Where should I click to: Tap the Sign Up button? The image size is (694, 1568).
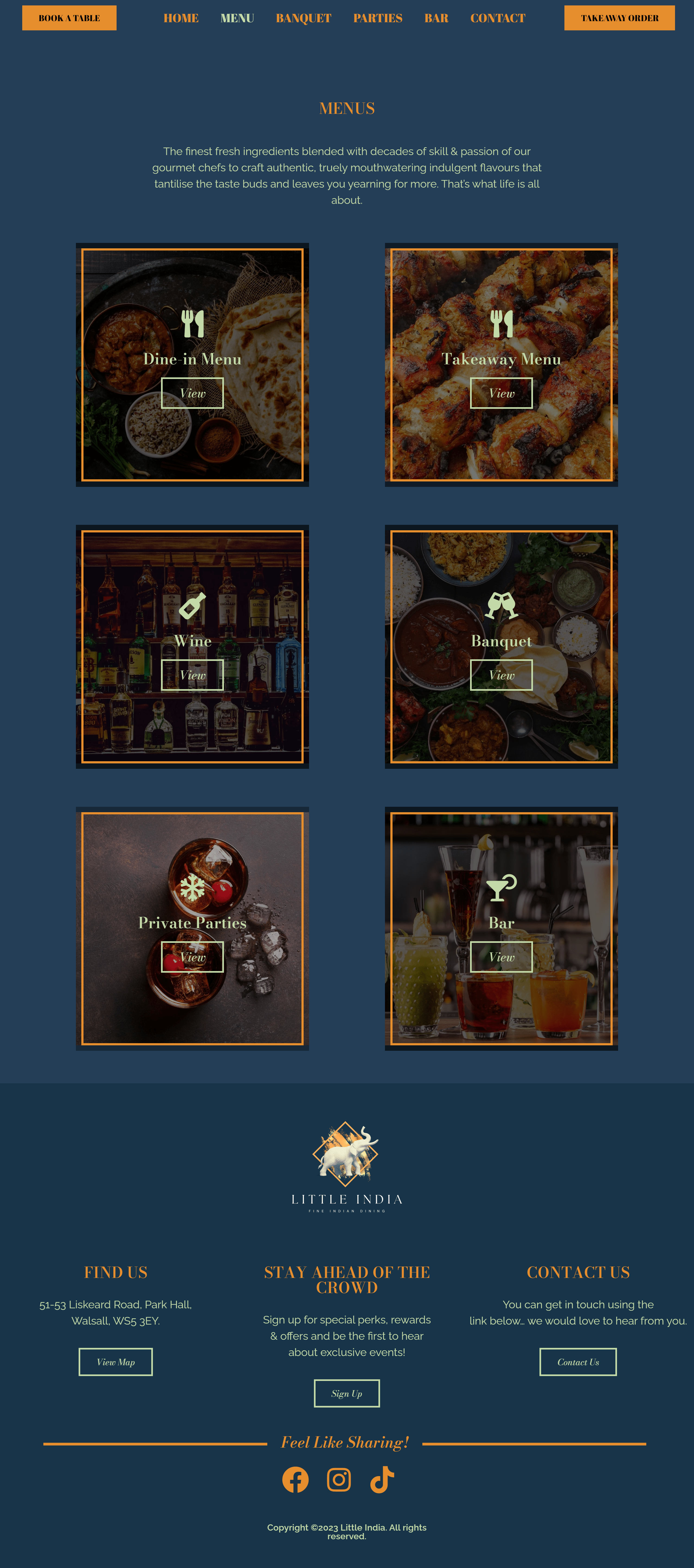coord(346,1393)
